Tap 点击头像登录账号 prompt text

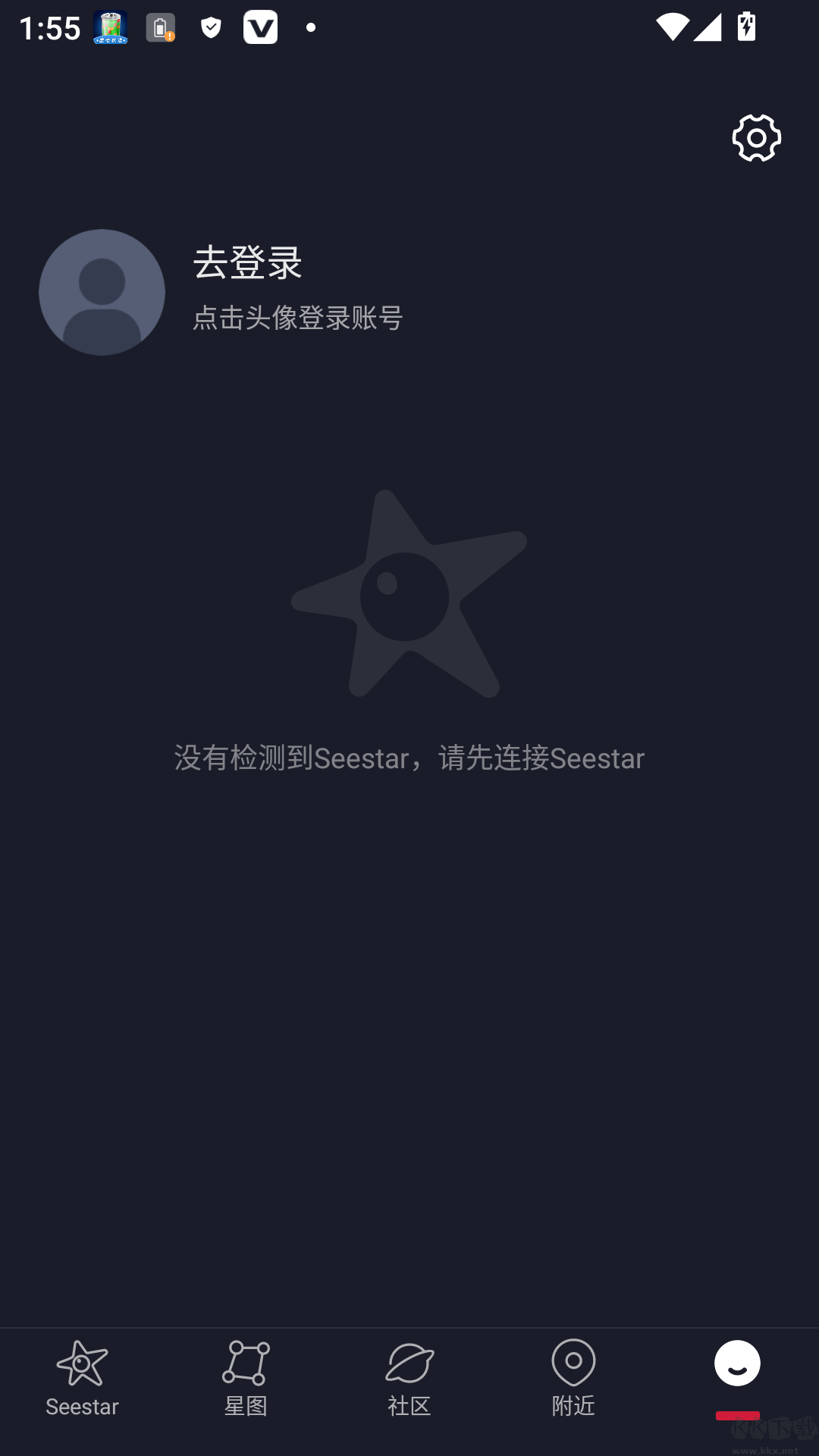[x=298, y=318]
